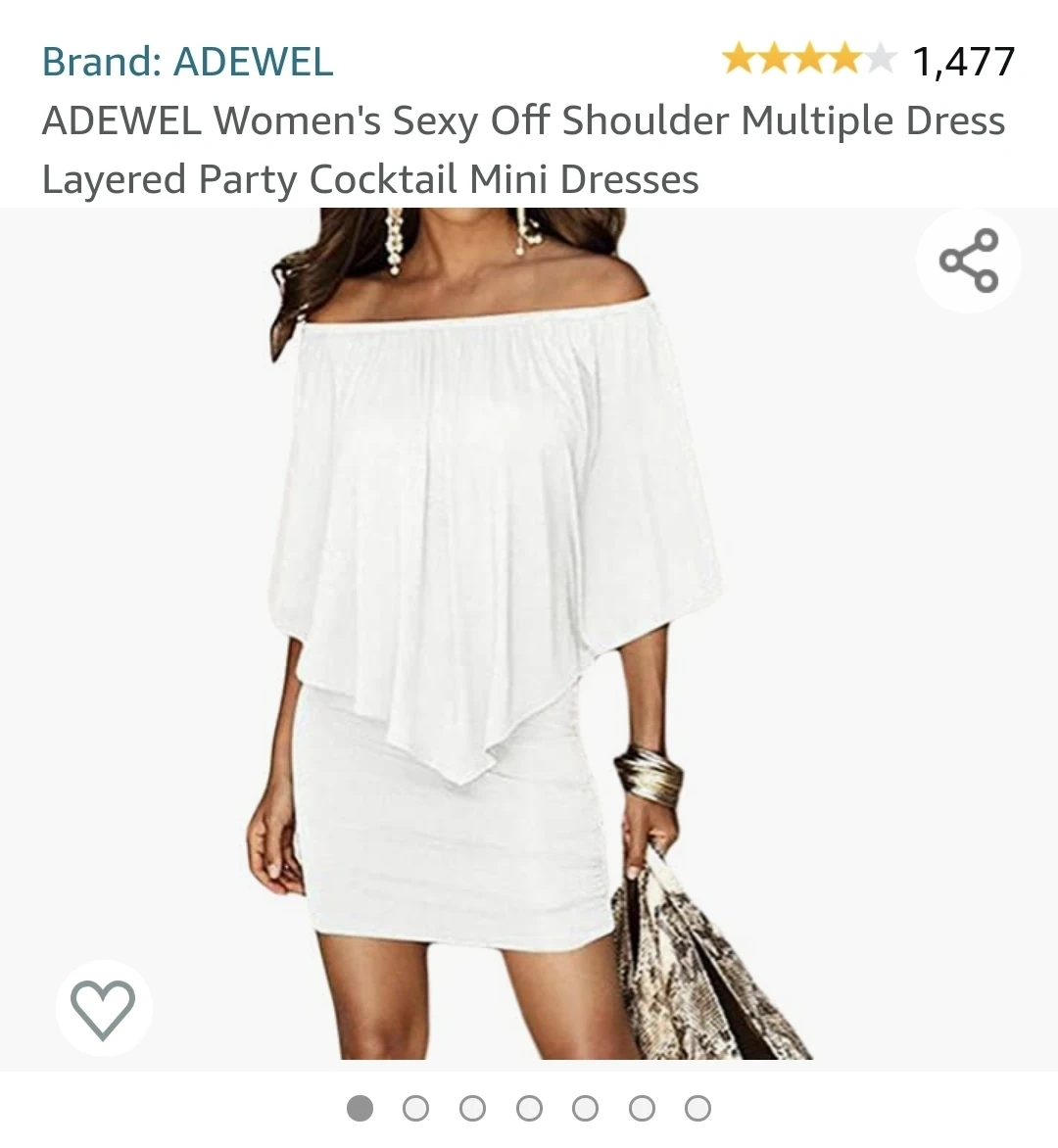This screenshot has width=1058, height=1148.
Task: Add dress to wish list heart
Action: (103, 1009)
